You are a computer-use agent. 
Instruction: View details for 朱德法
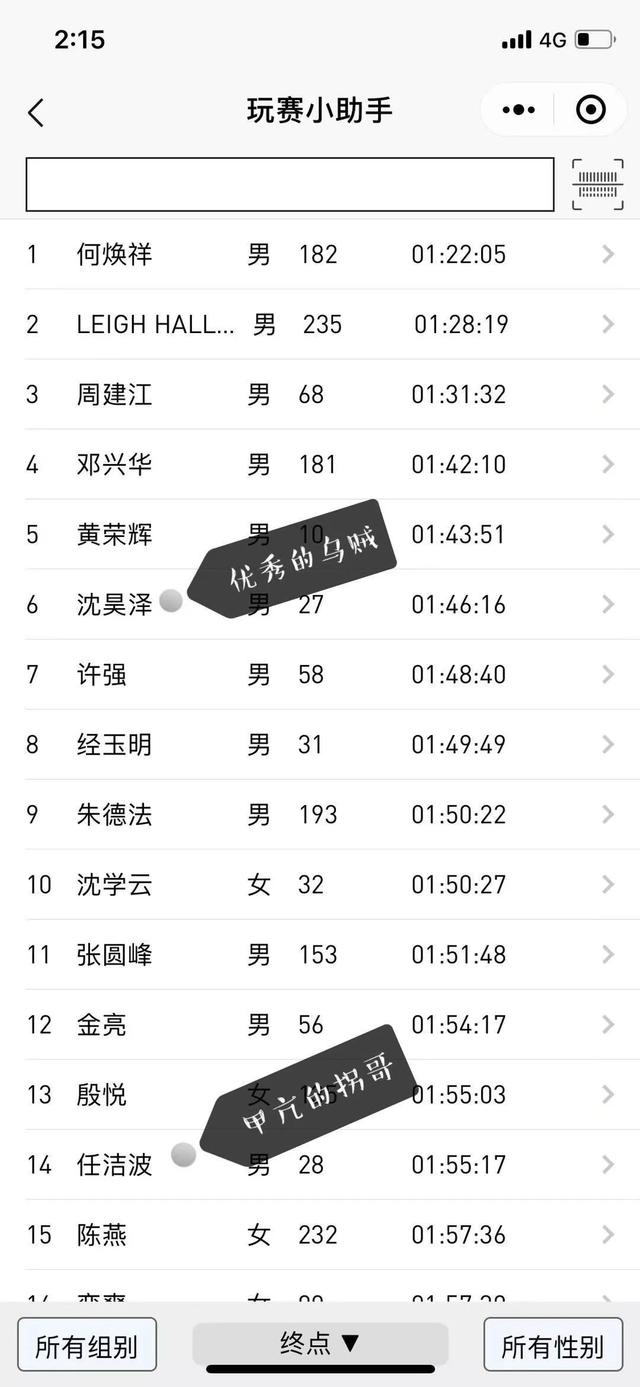[x=320, y=814]
